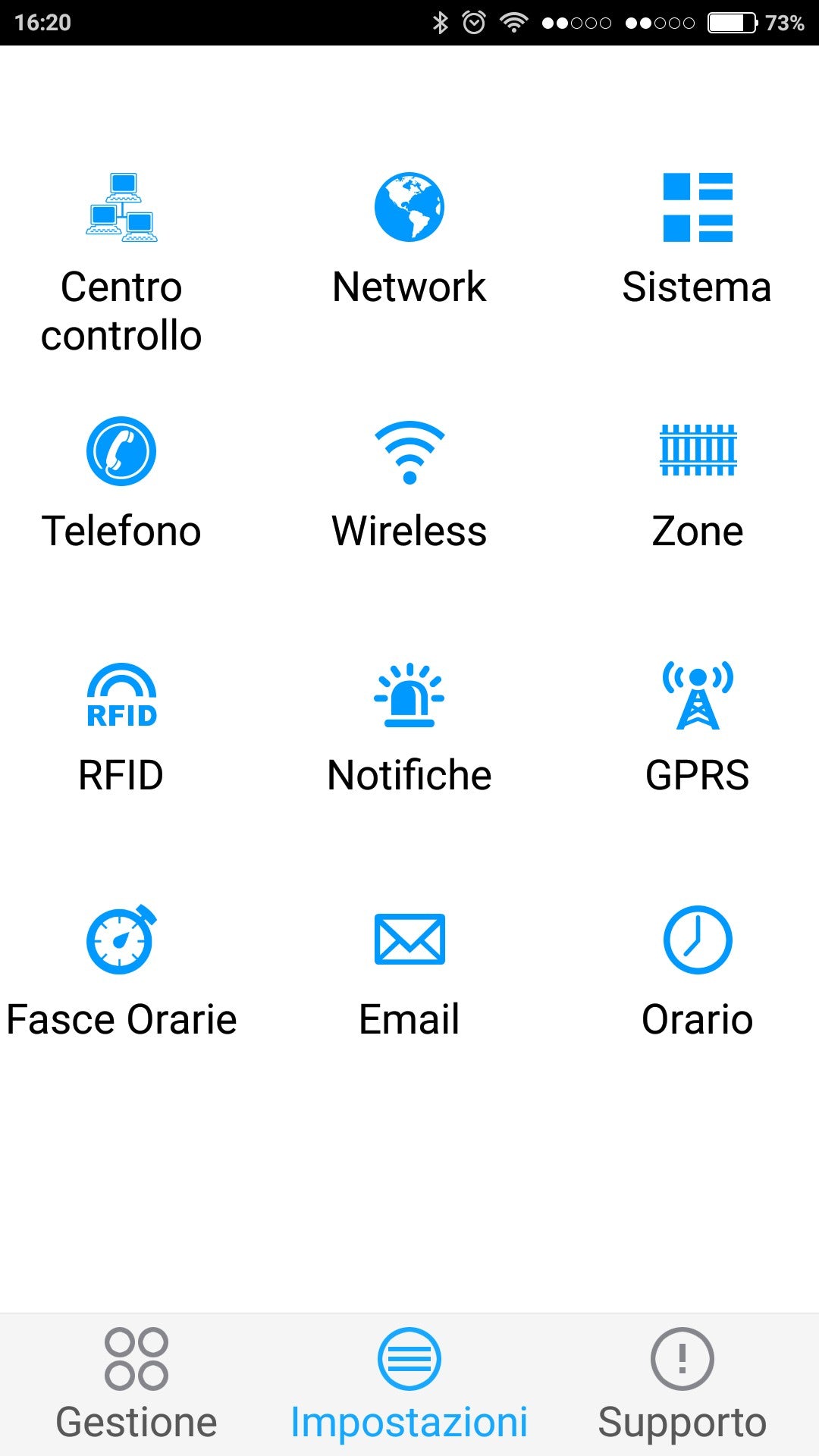Tap the battery indicator showing 73%
Screen dimensions: 819x1456
point(730,22)
